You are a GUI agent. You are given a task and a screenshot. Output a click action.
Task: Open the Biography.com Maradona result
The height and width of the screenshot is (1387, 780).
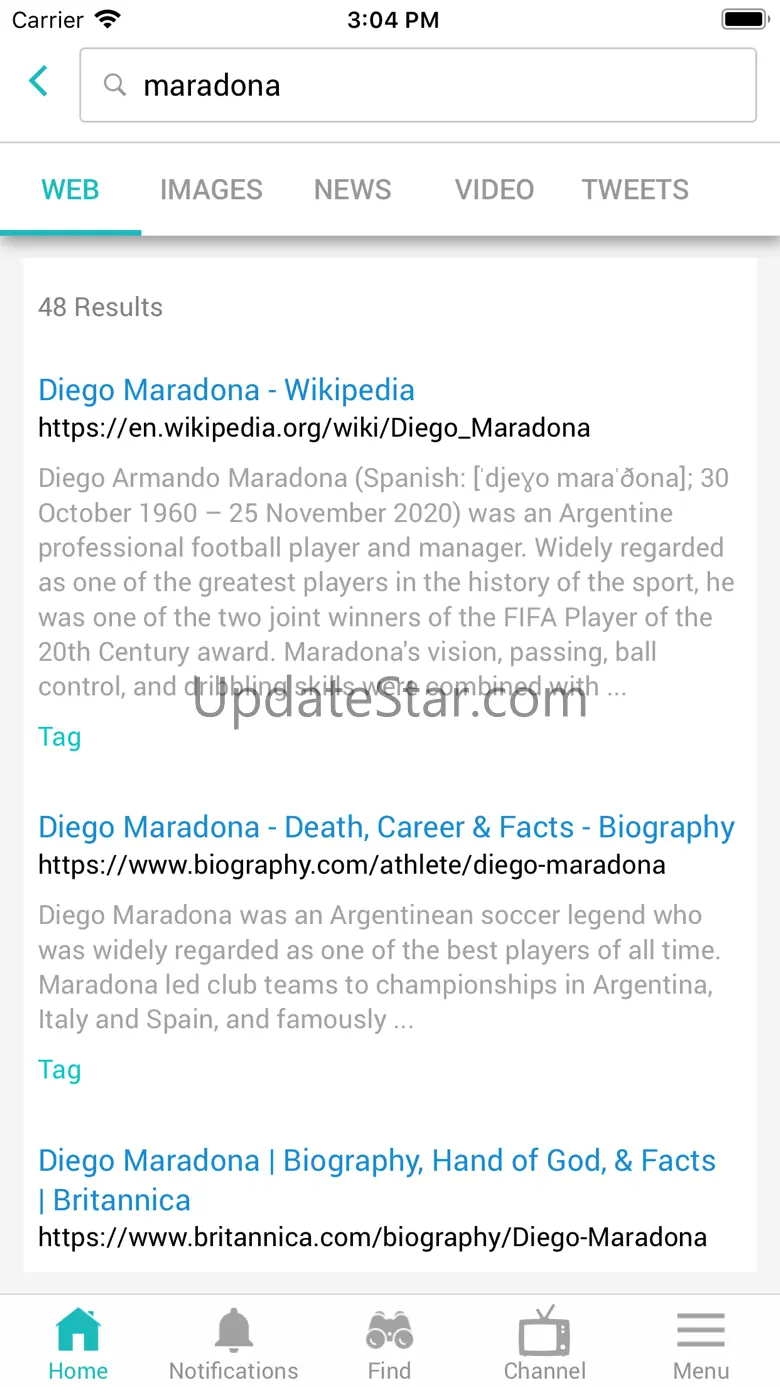(x=386, y=827)
